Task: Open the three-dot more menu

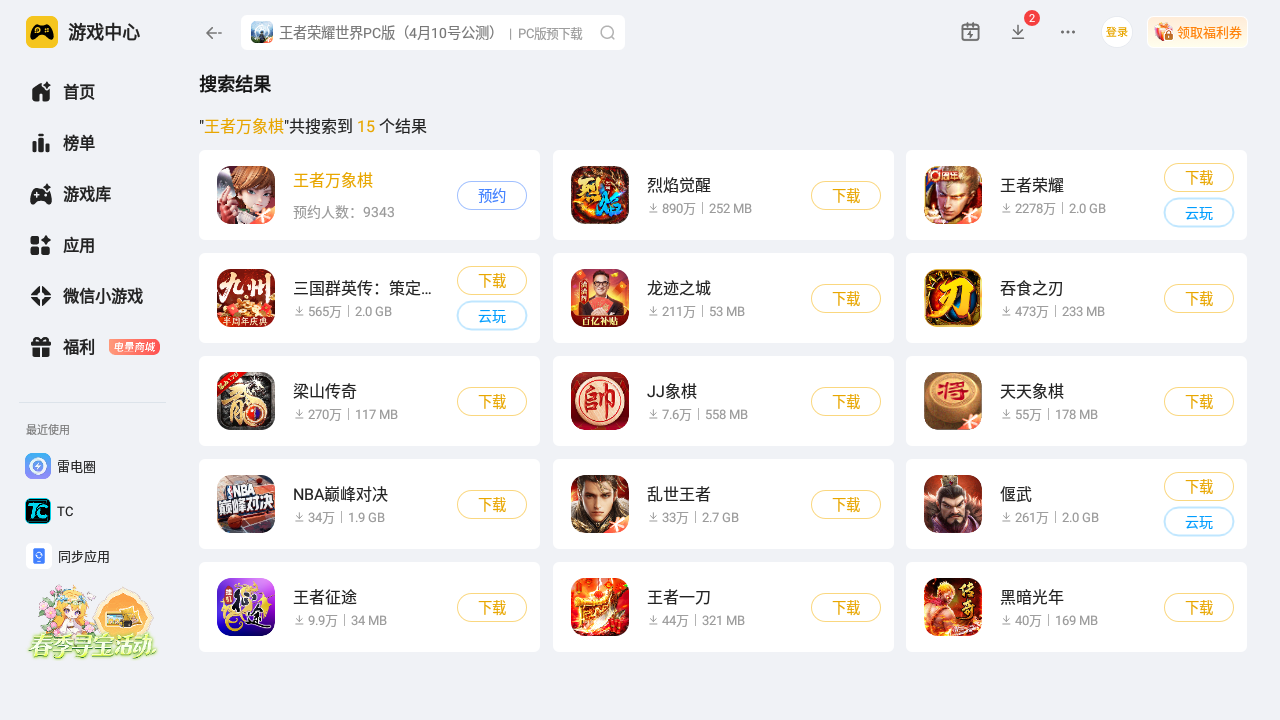Action: click(x=1068, y=32)
